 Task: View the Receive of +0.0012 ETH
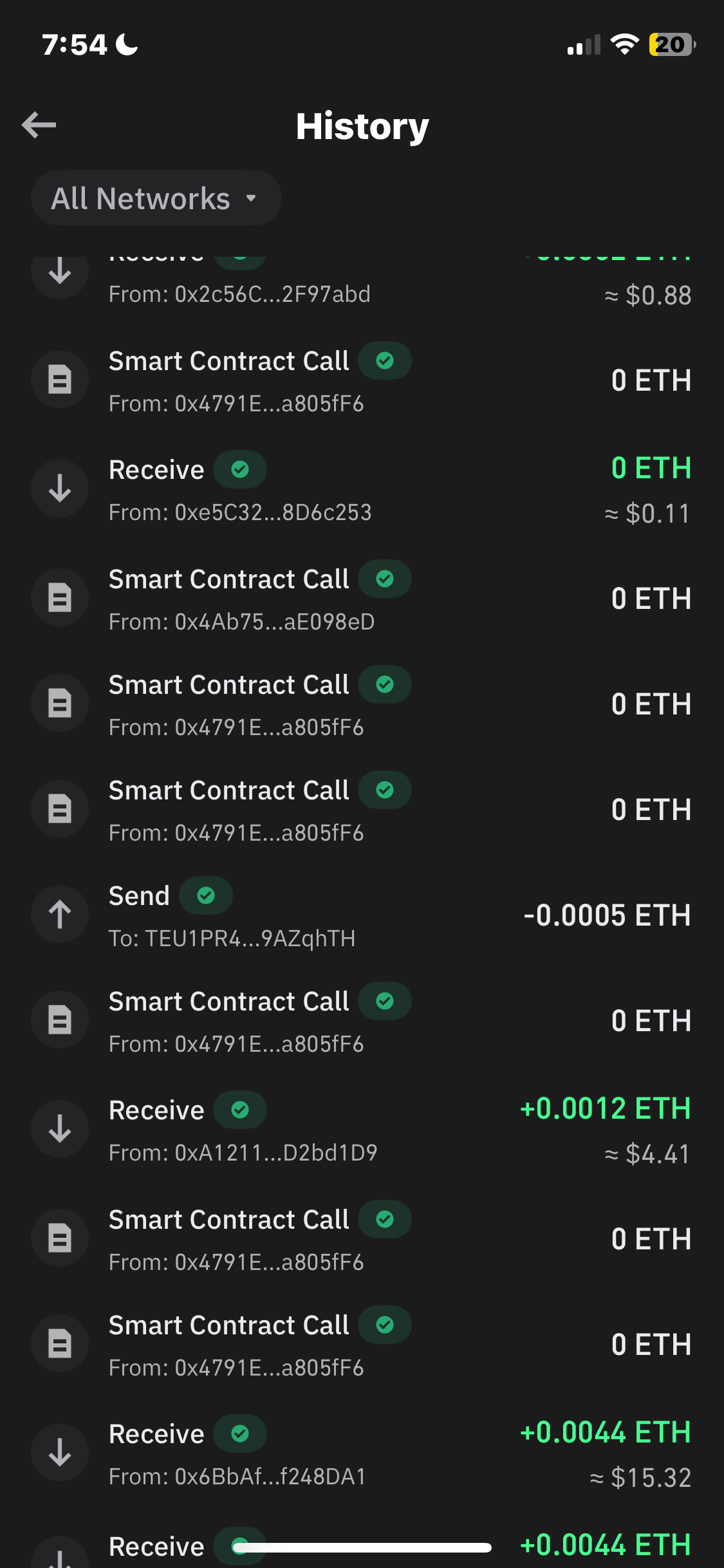point(362,1130)
